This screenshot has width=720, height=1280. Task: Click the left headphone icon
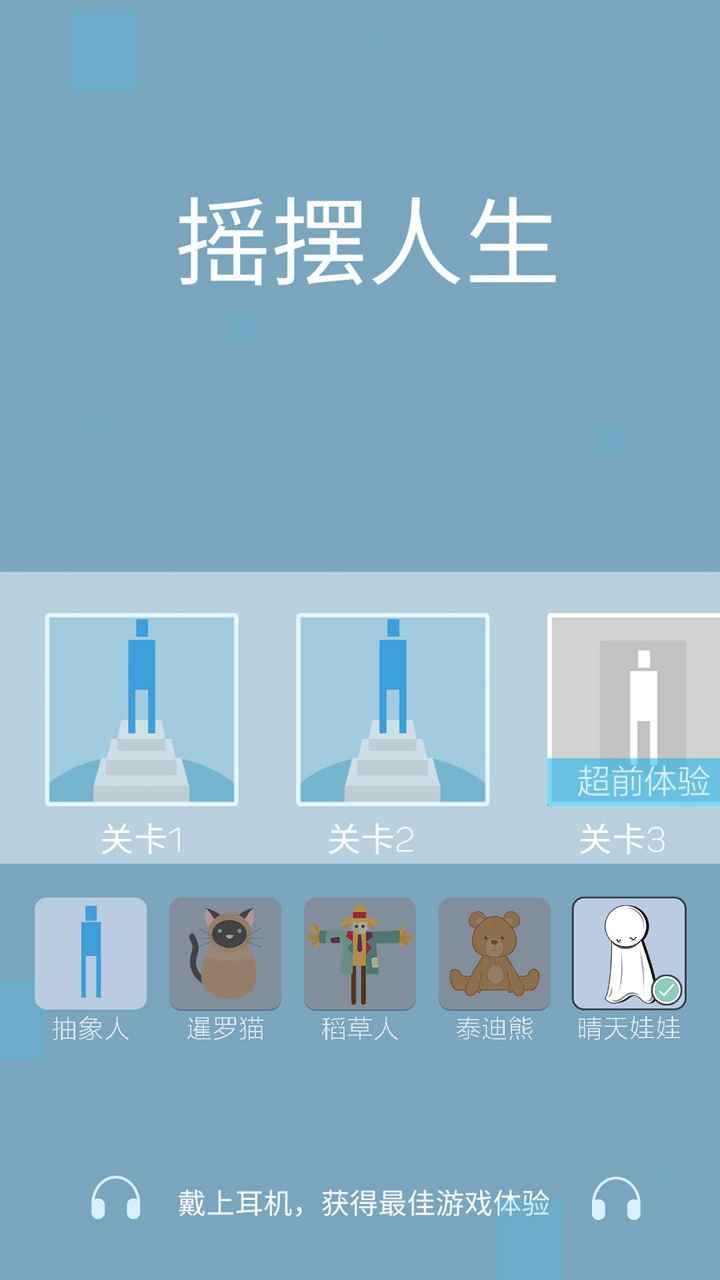pyautogui.click(x=119, y=1204)
